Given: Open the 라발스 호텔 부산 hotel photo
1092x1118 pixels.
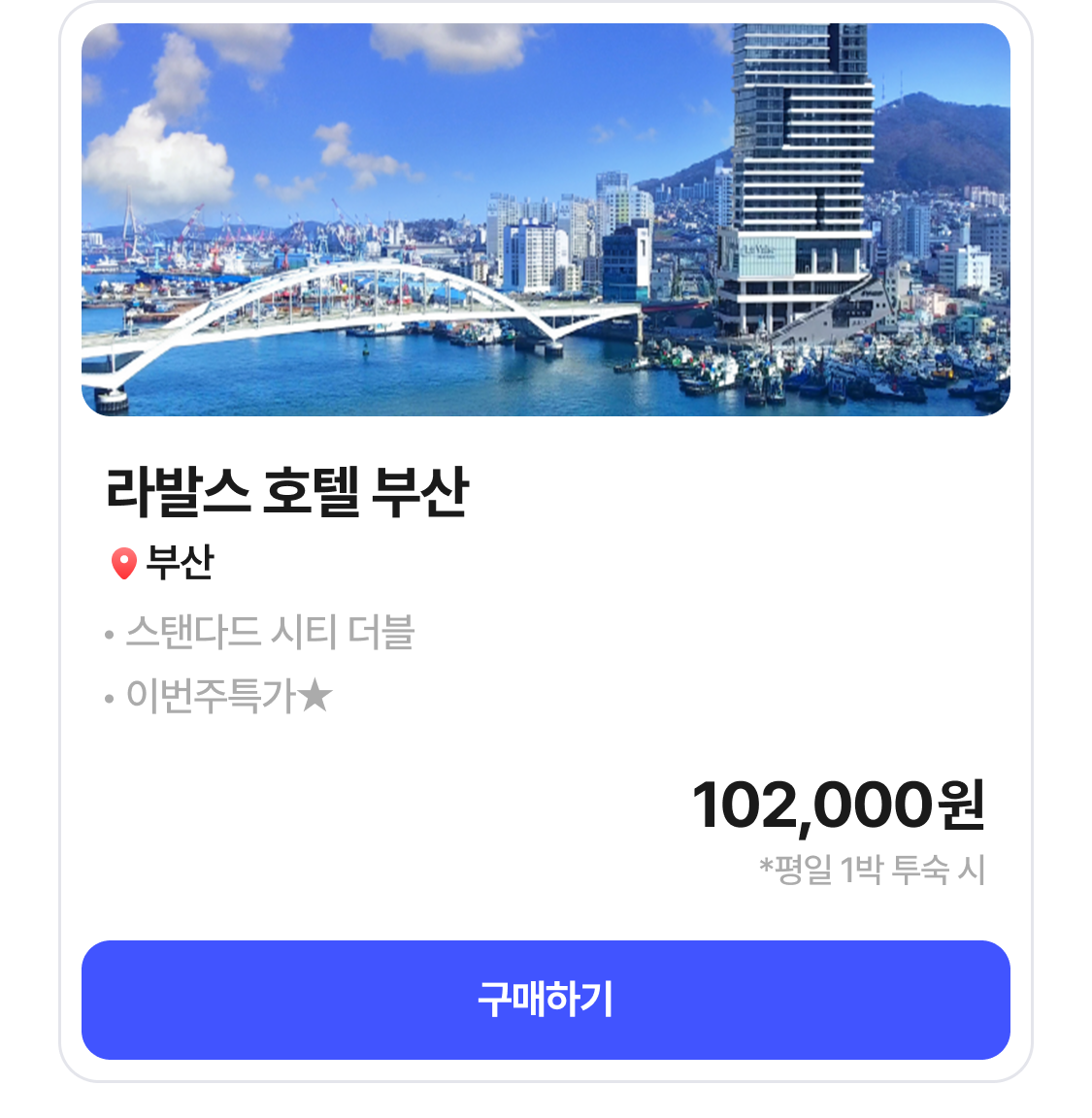Looking at the screenshot, I should pyautogui.click(x=546, y=219).
